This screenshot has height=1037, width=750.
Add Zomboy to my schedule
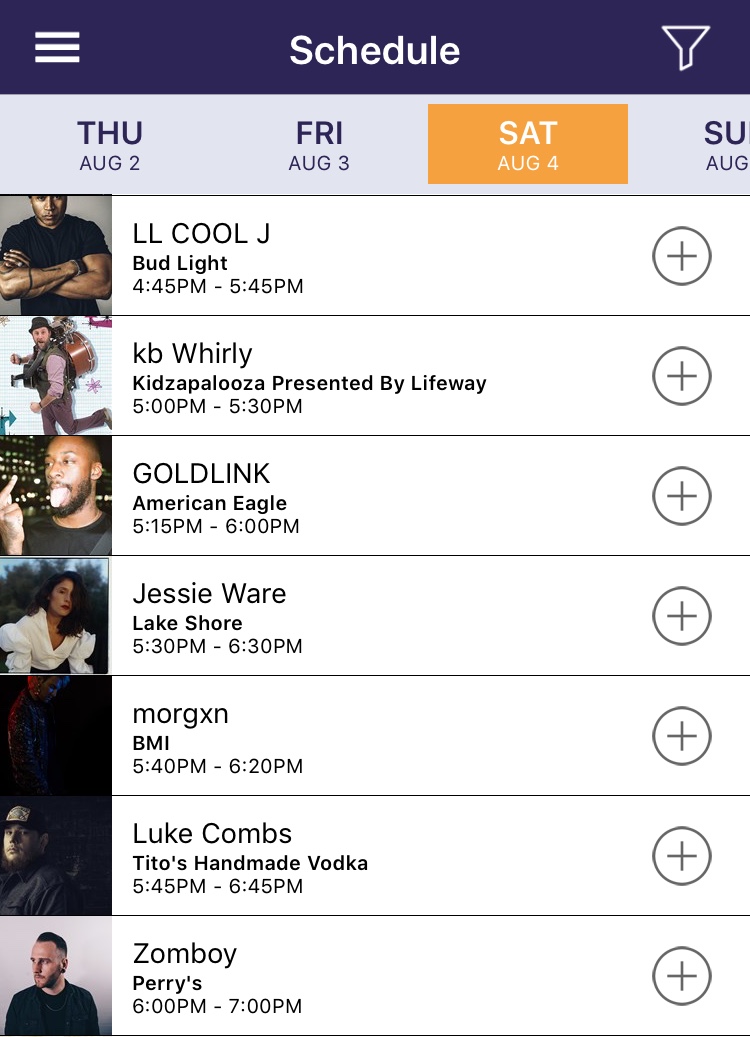coord(681,976)
